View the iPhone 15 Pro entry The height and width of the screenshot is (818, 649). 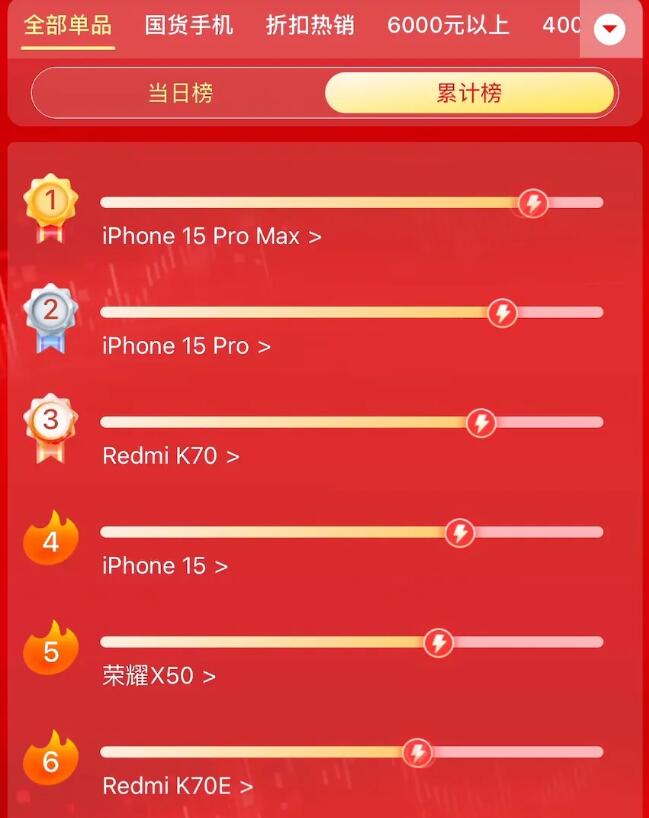186,347
